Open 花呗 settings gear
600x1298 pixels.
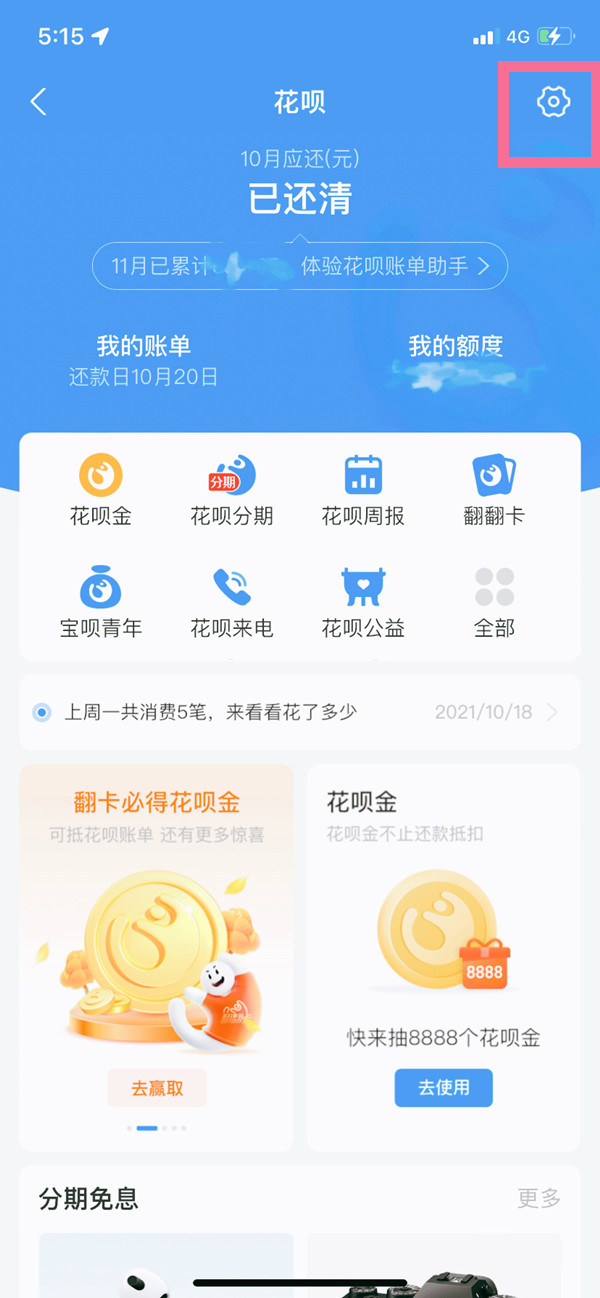553,102
